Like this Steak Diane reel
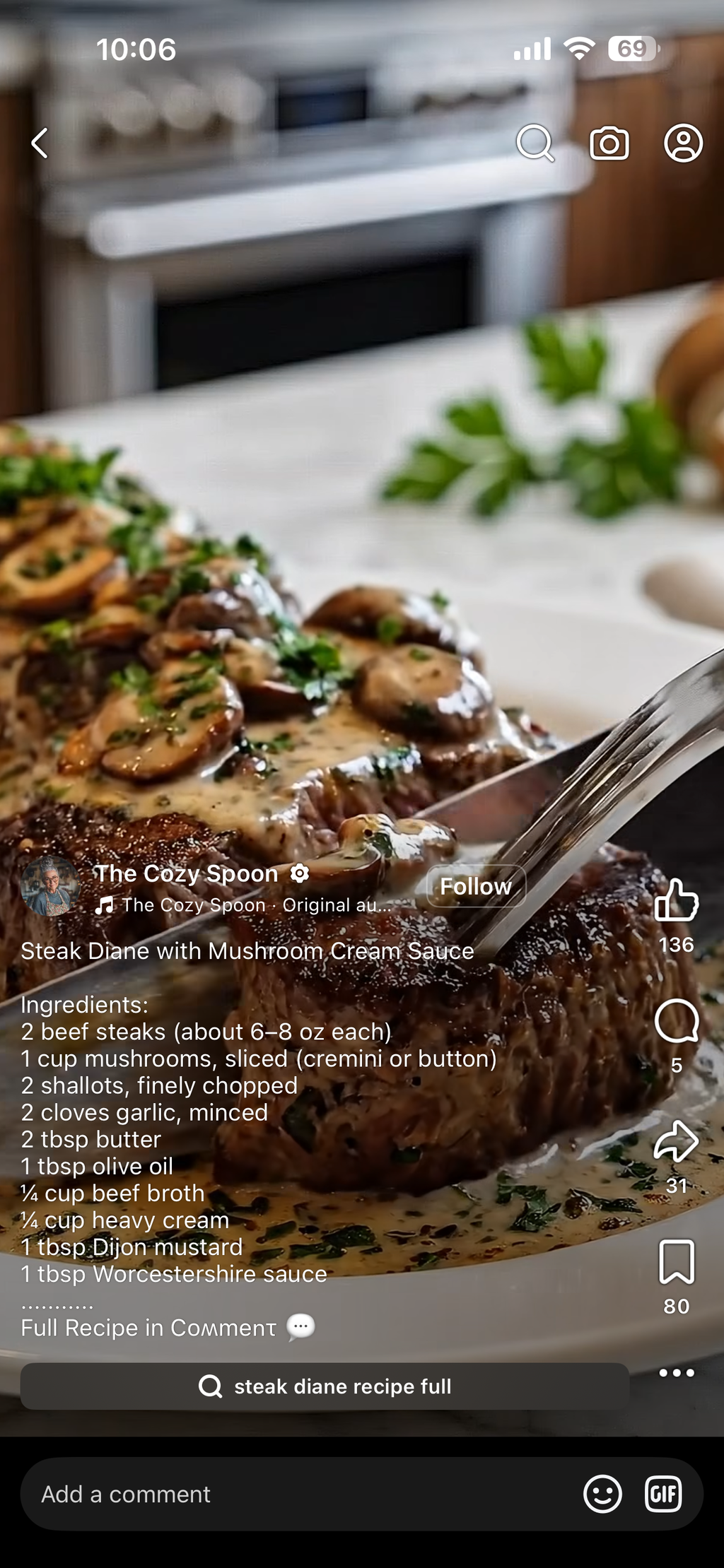 pos(677,900)
